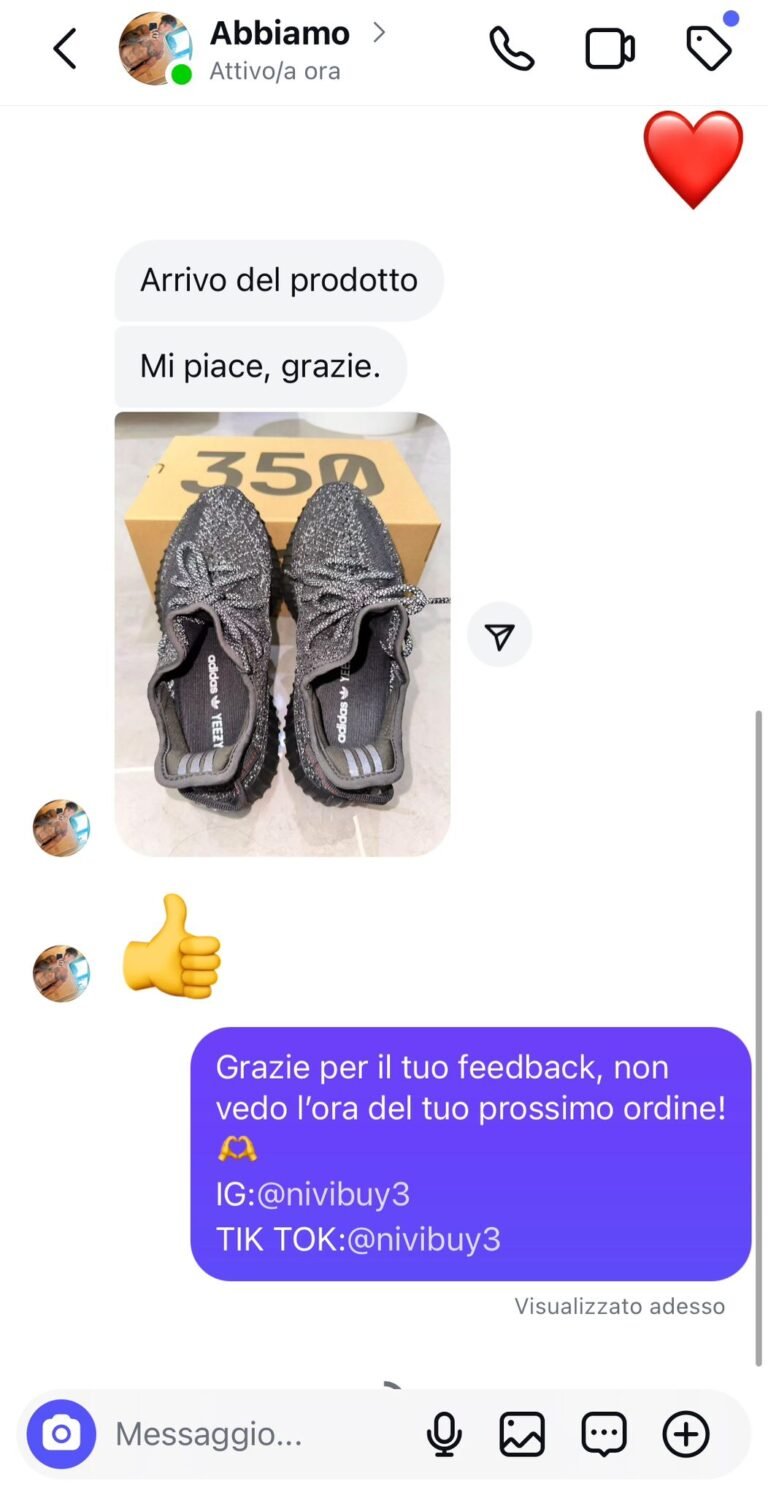Open the label tag icon
Screen dimensions: 768x1495
[x=709, y=48]
